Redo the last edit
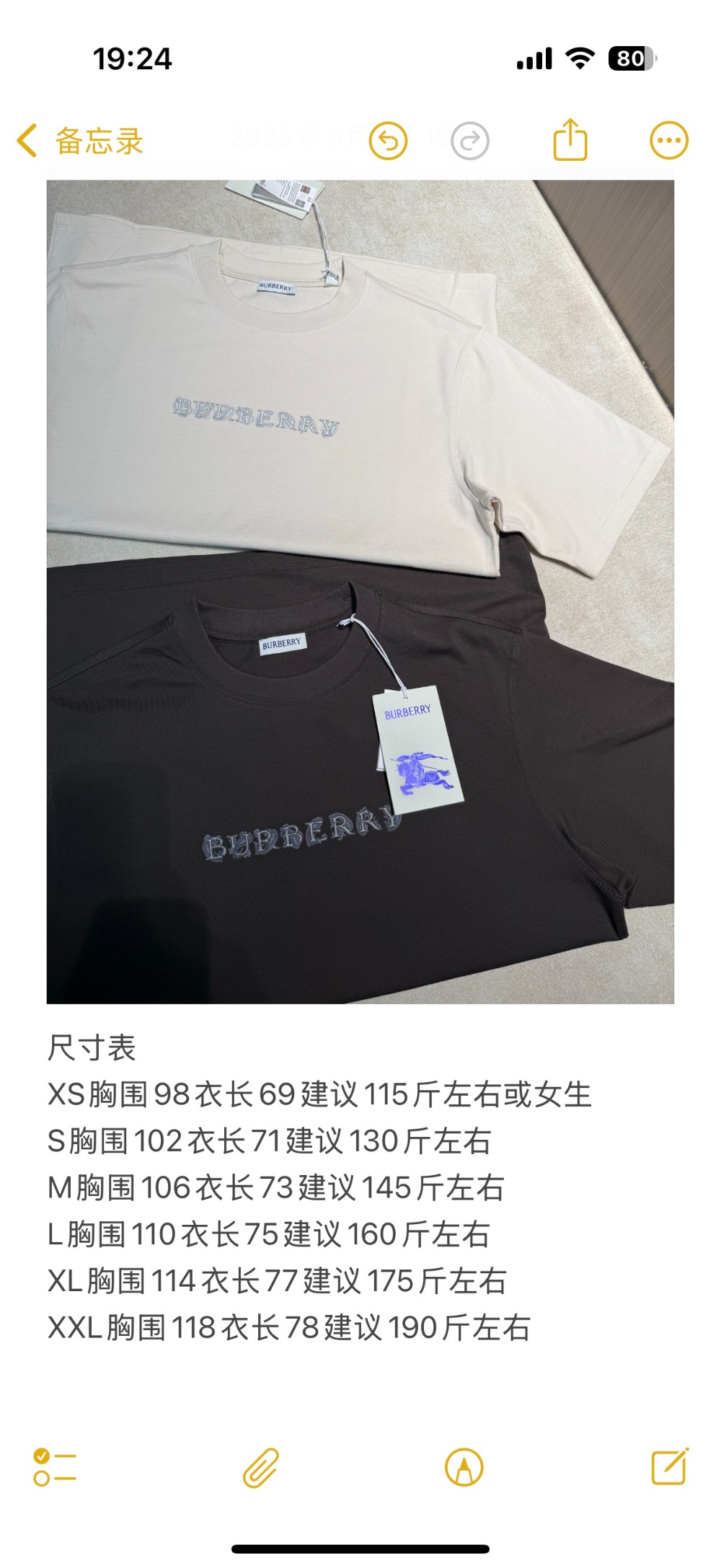This screenshot has width=721, height=1568. tap(470, 141)
